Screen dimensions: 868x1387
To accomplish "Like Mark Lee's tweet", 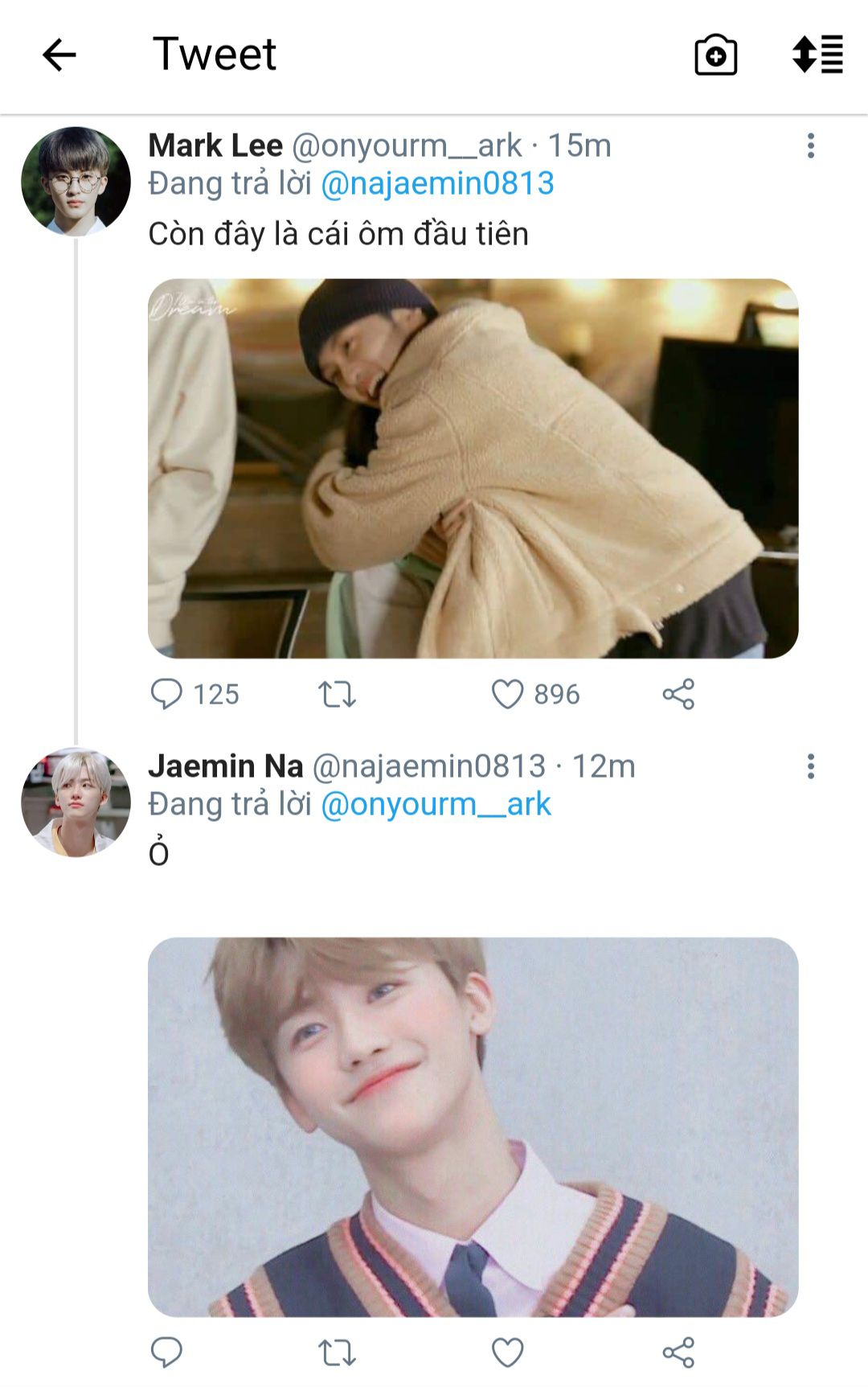I will (507, 694).
